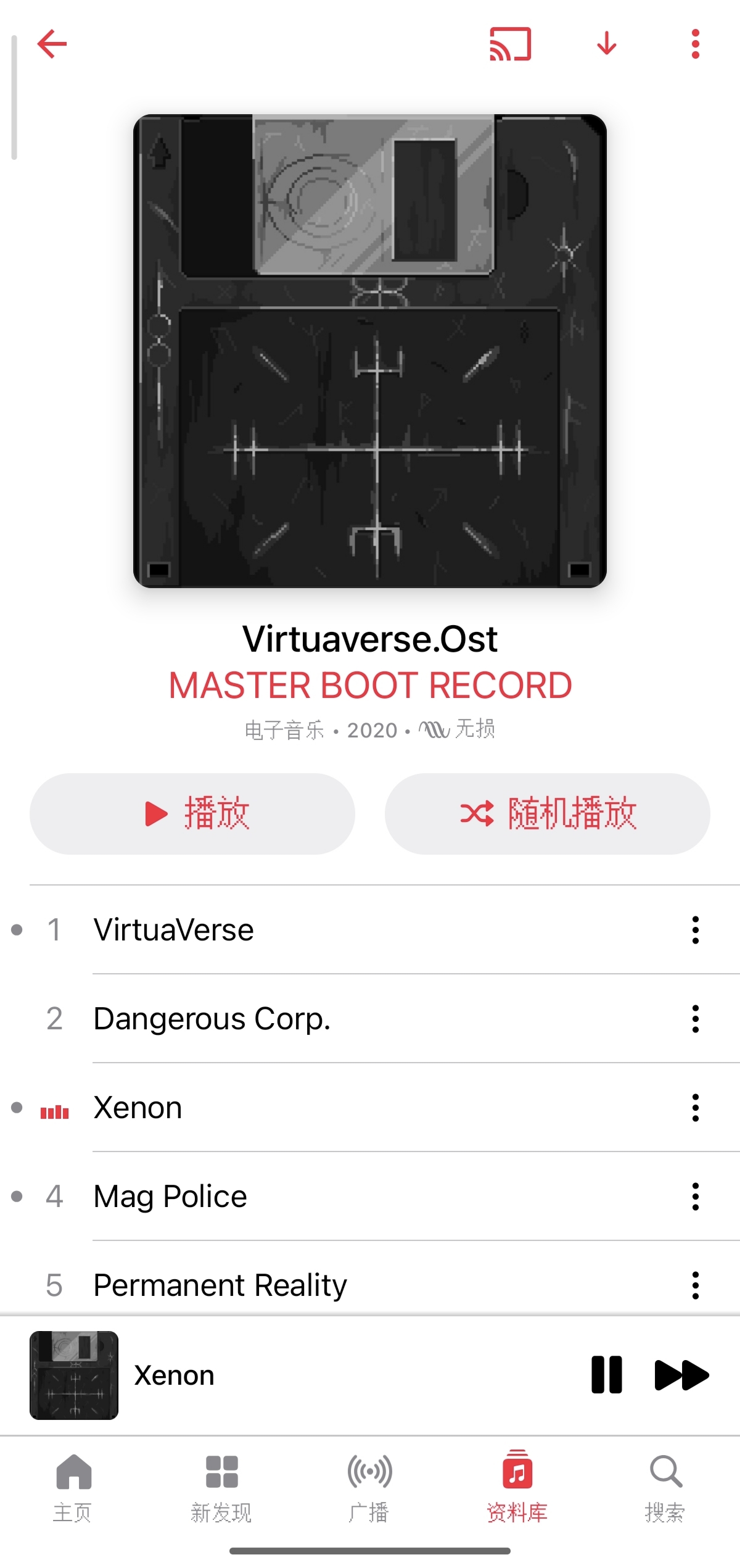Start 随机播放 shuffle playback

pos(547,813)
